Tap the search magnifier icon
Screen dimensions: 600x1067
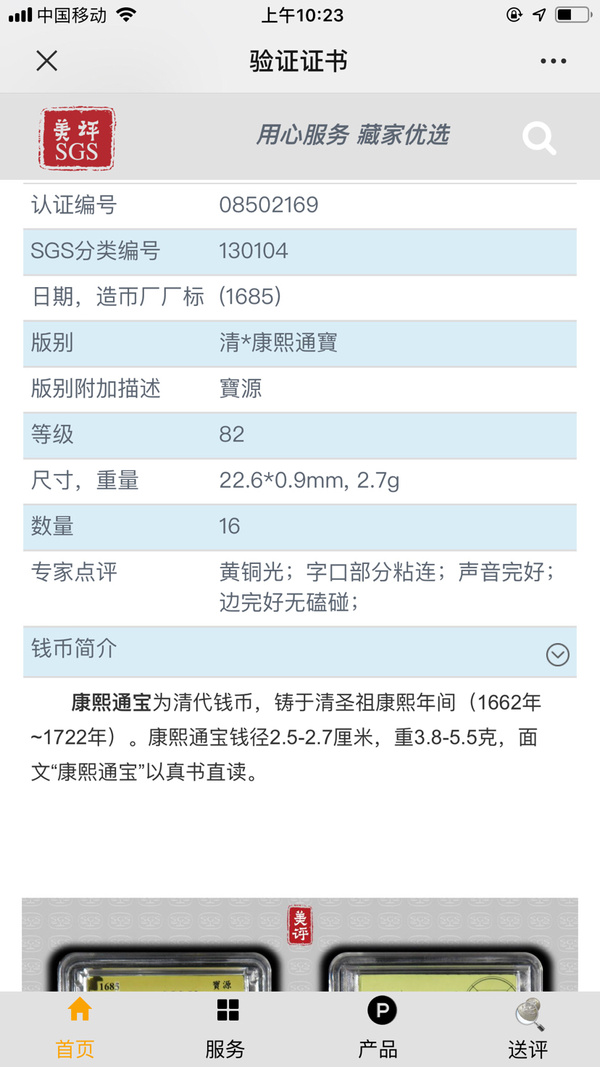tap(539, 139)
